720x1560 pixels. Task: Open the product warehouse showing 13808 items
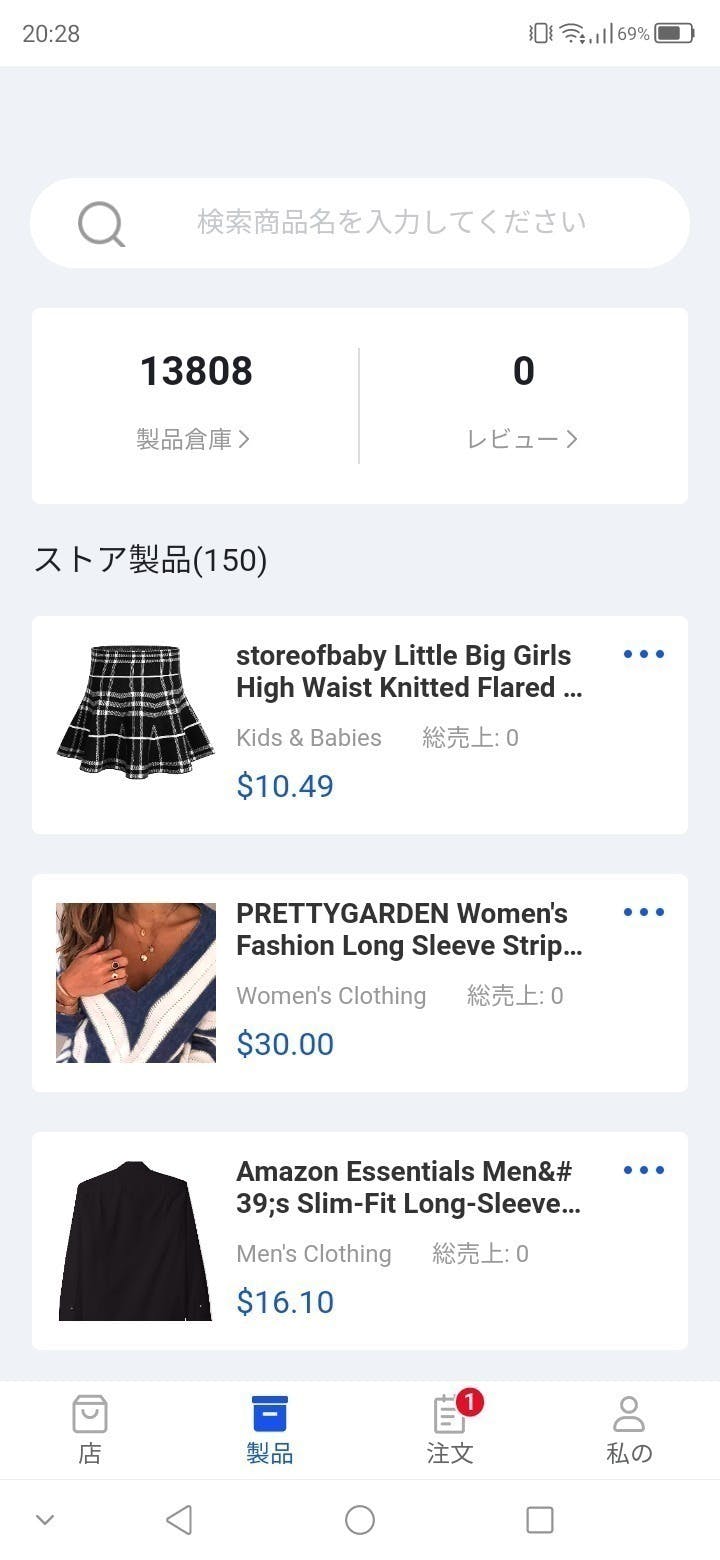pos(196,400)
